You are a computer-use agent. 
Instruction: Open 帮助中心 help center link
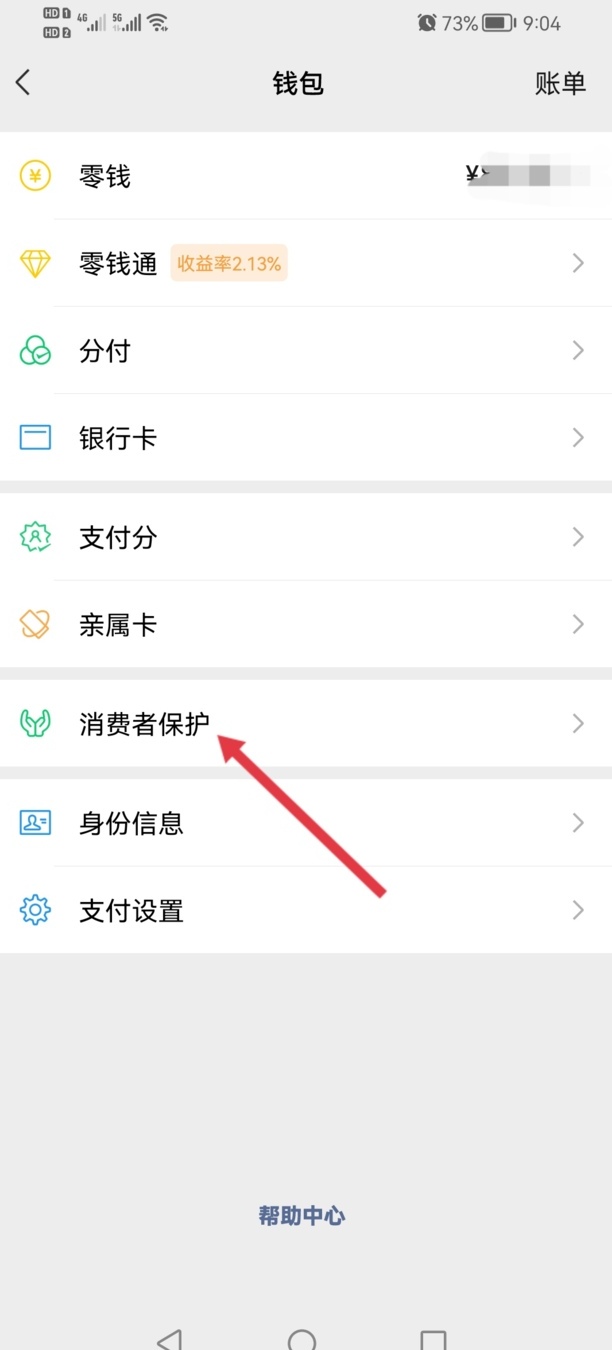[x=302, y=1216]
